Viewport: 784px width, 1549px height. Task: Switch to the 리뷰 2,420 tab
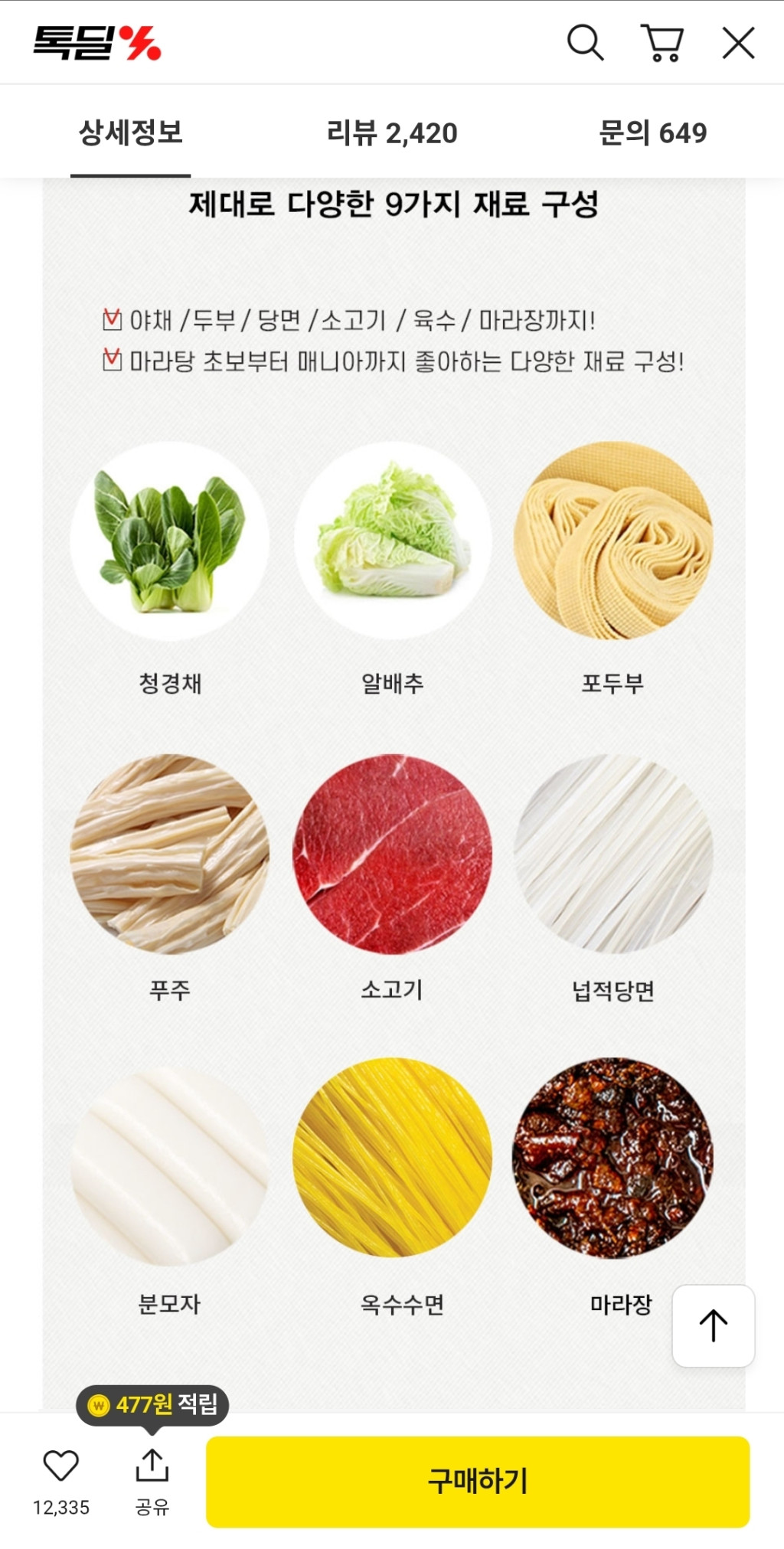point(391,133)
